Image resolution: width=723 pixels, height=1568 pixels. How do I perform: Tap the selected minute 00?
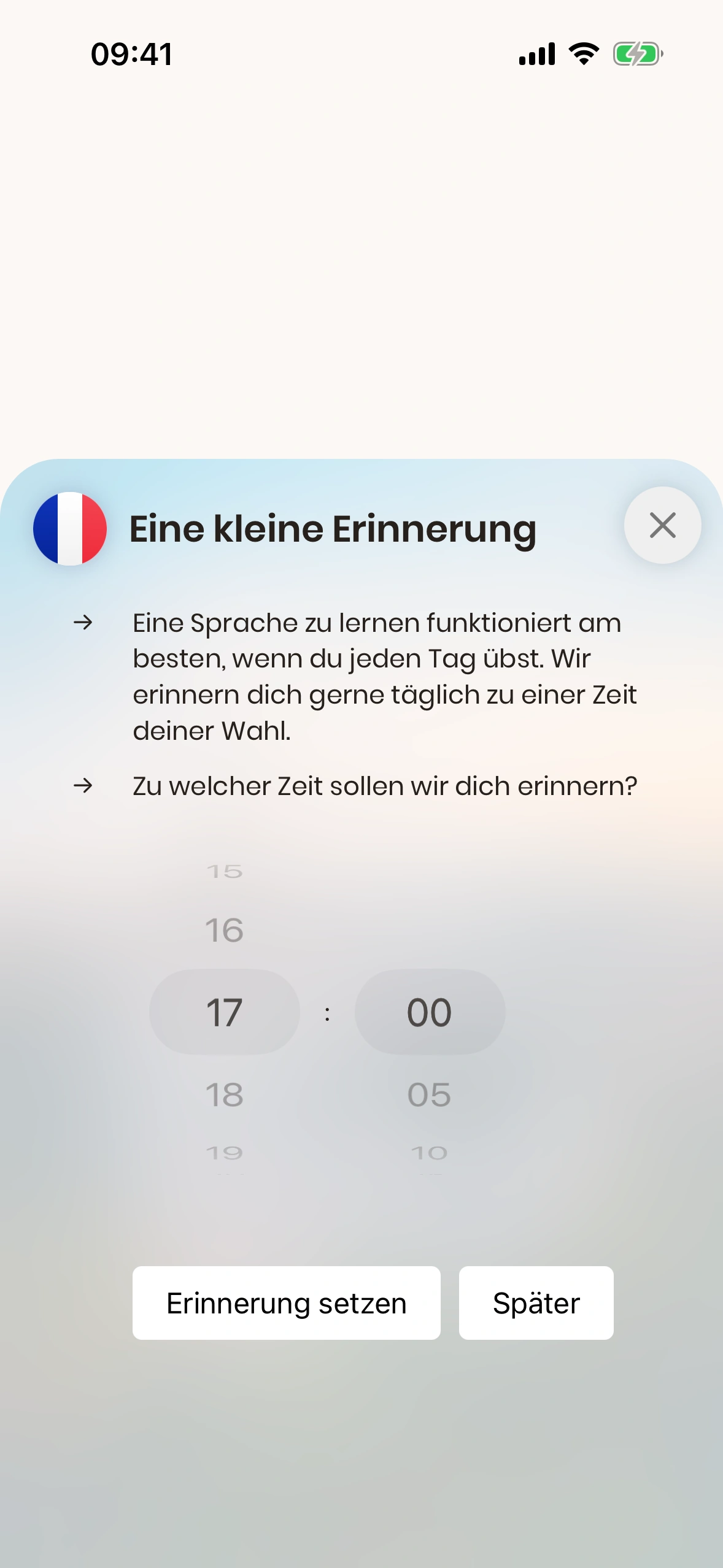pyautogui.click(x=429, y=1012)
